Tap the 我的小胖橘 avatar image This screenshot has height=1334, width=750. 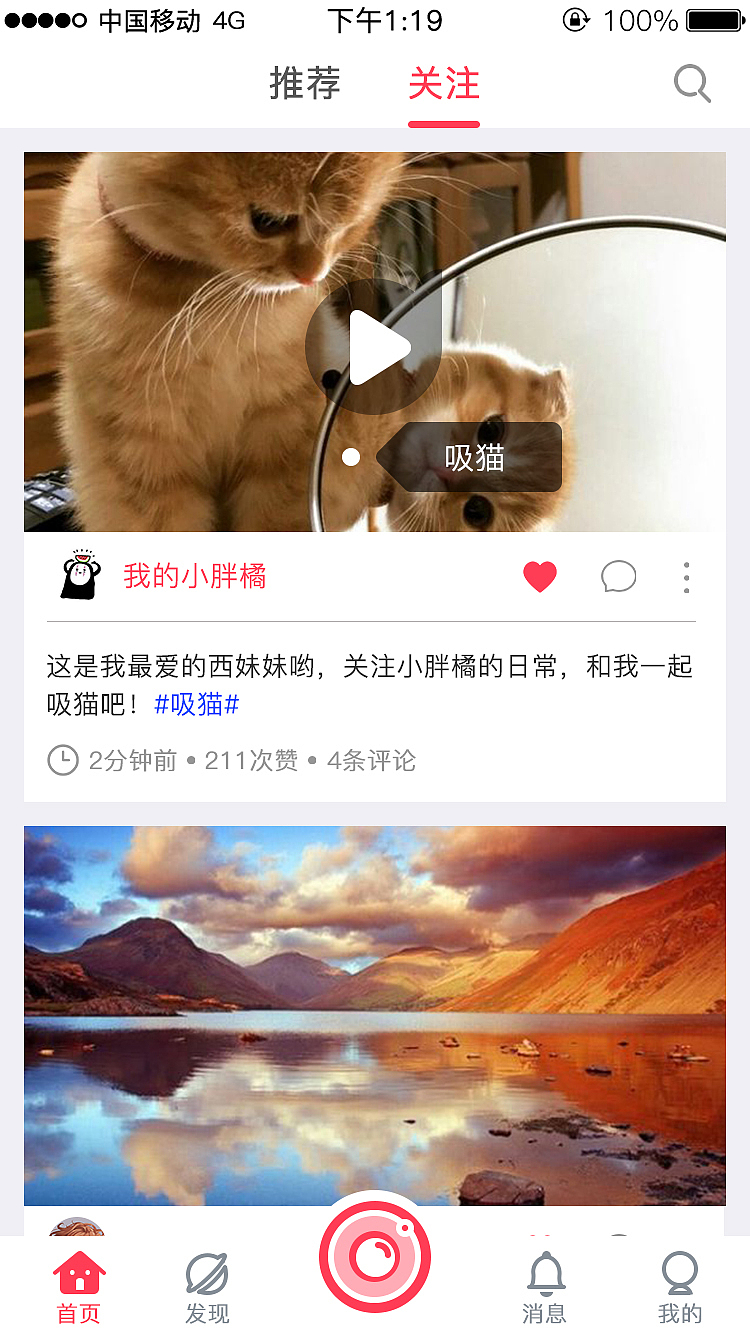point(79,576)
